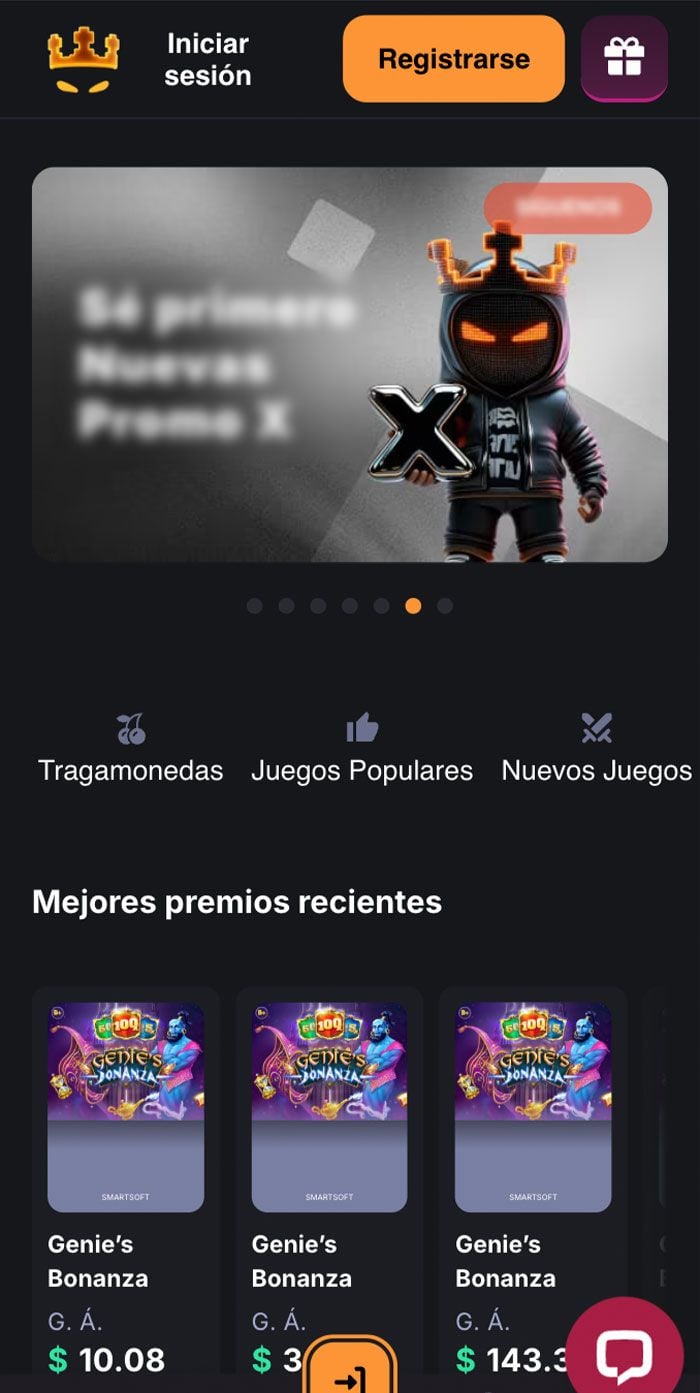Open the Registrarse sign-up button

click(x=453, y=59)
